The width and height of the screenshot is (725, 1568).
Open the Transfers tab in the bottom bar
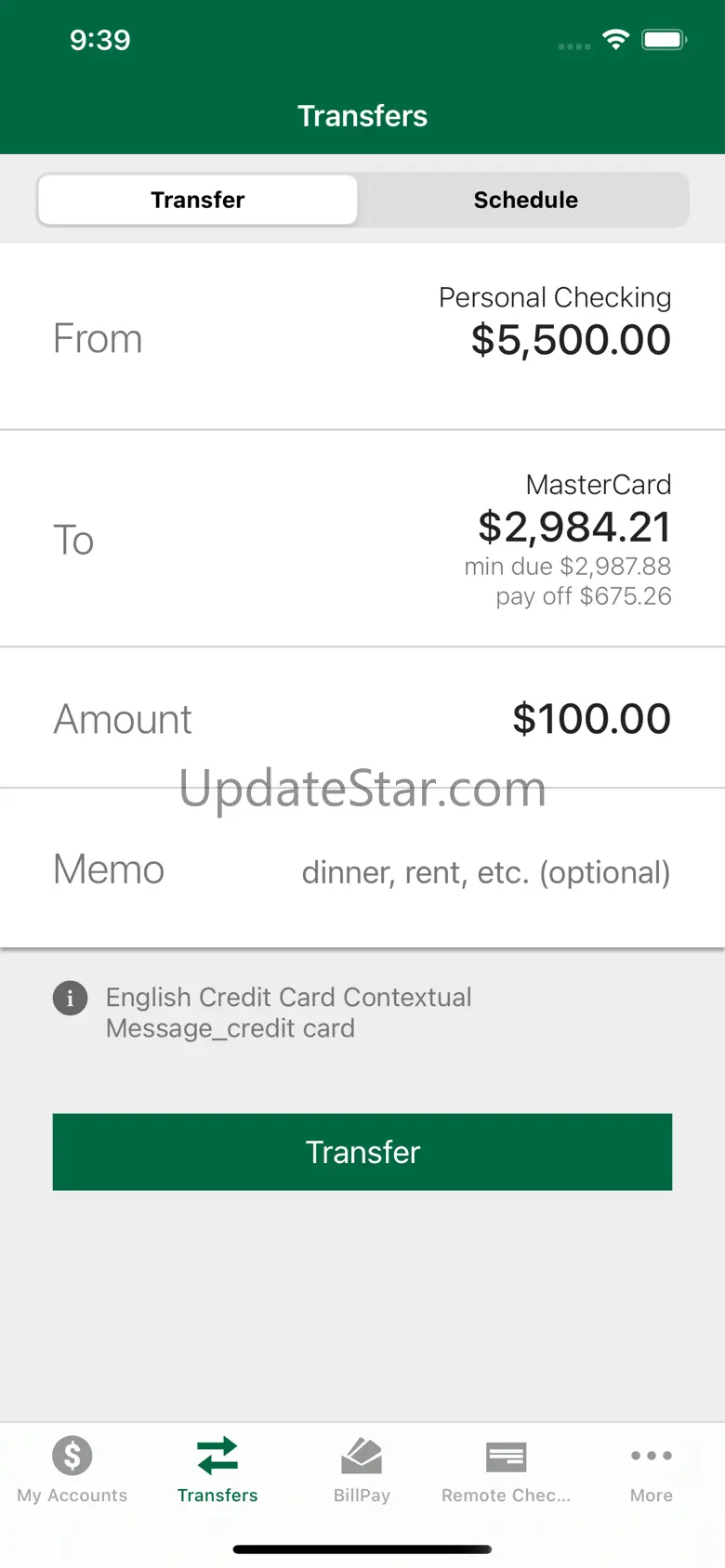(217, 1470)
